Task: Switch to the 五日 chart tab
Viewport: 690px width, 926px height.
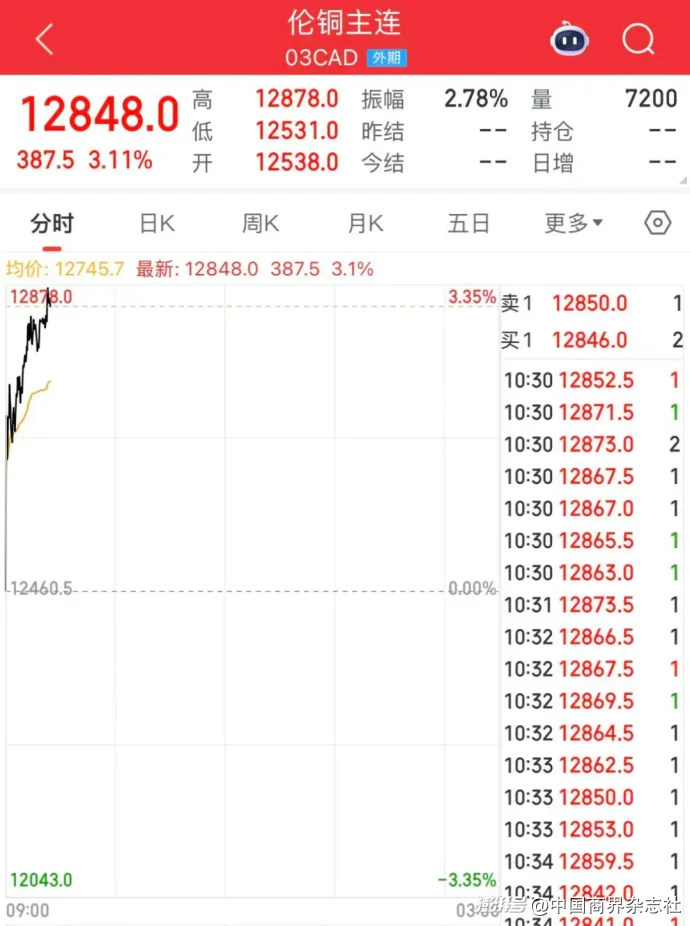Action: (x=468, y=223)
